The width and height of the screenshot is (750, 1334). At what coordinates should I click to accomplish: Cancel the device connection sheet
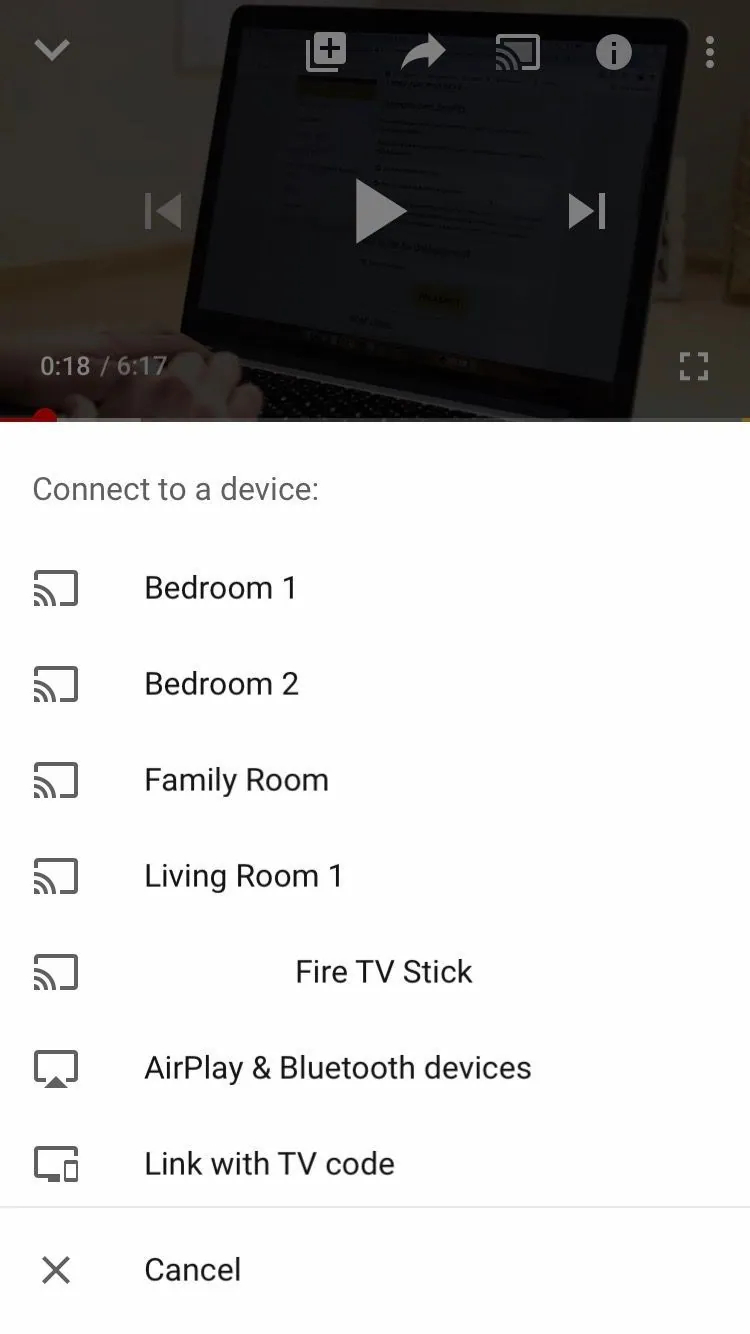[192, 1270]
